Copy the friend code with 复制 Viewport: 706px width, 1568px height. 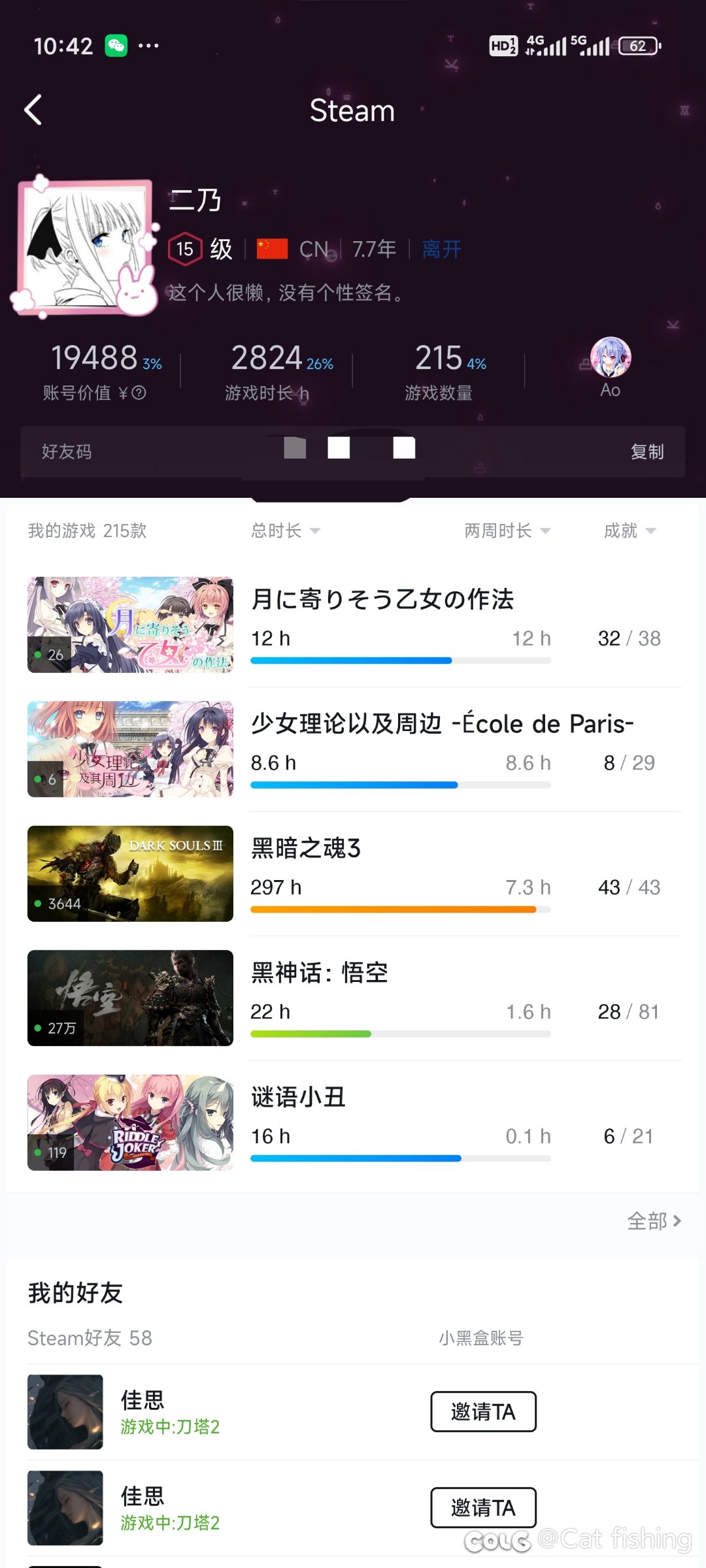click(647, 451)
